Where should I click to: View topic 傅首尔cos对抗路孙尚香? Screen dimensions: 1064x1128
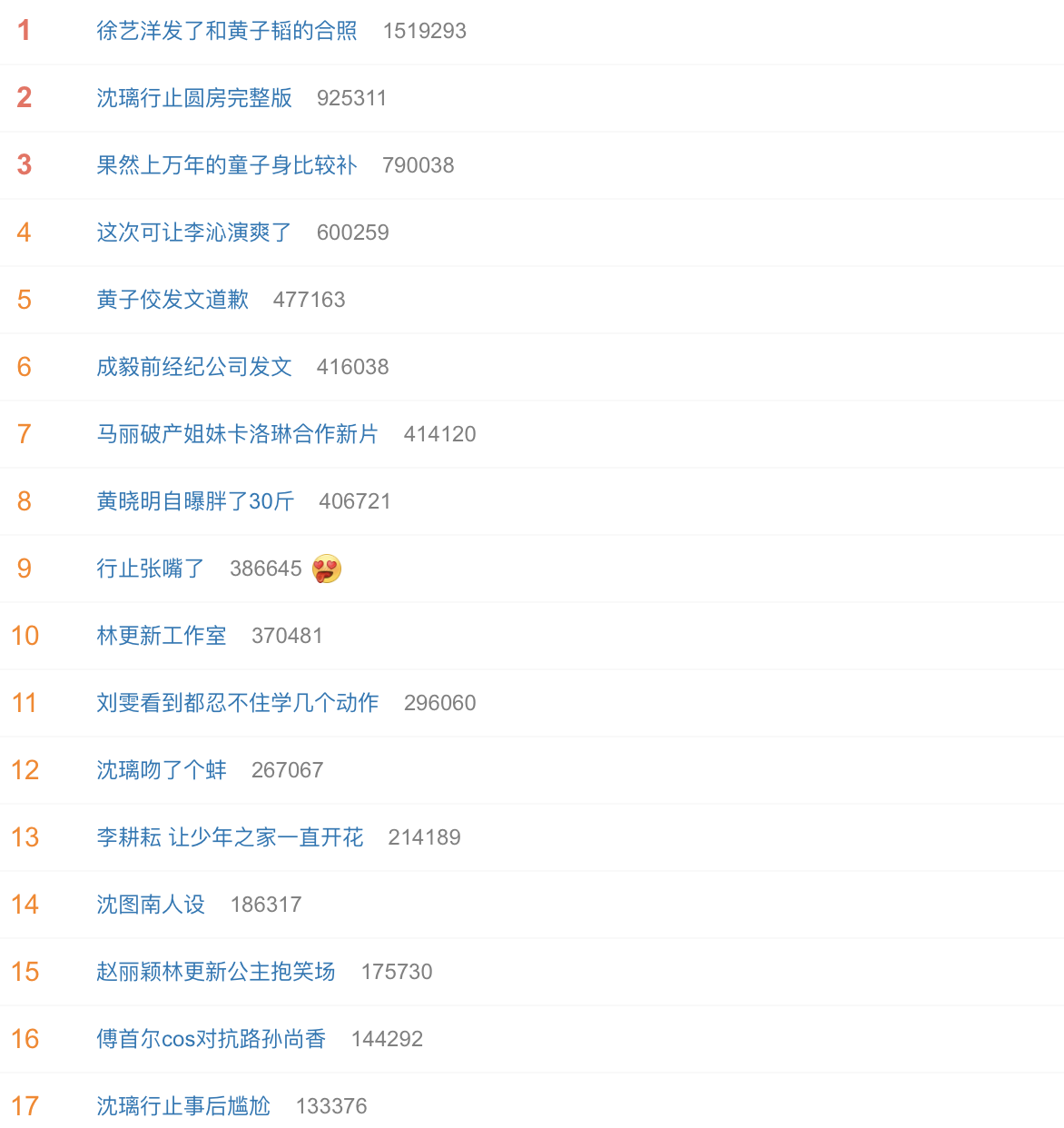click(212, 1039)
